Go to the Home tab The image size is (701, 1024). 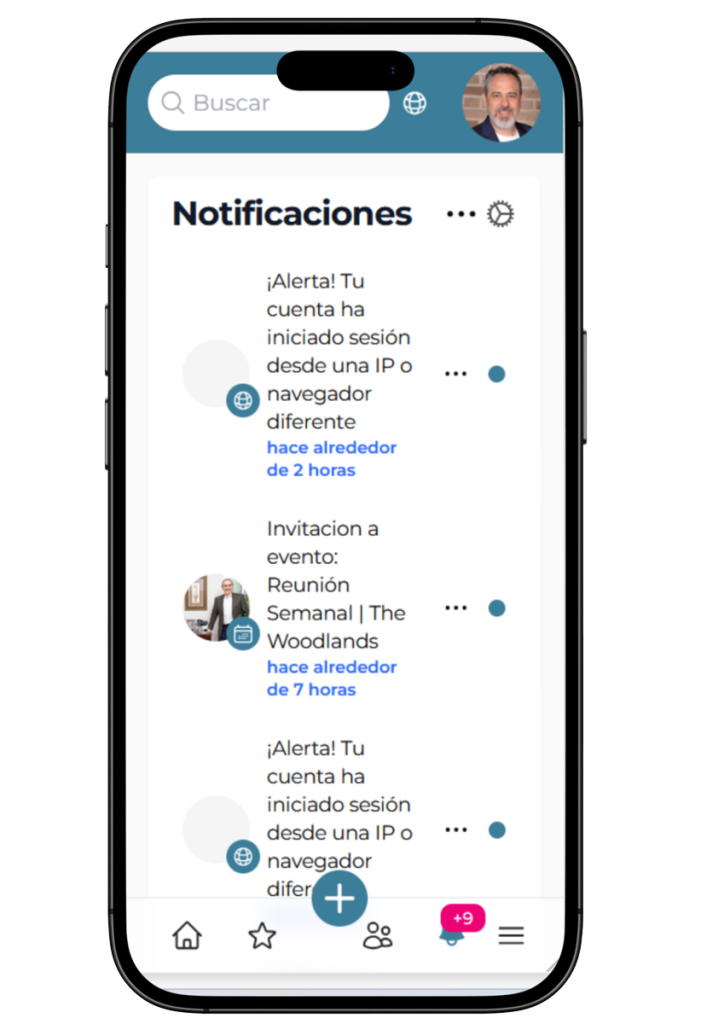coord(187,936)
